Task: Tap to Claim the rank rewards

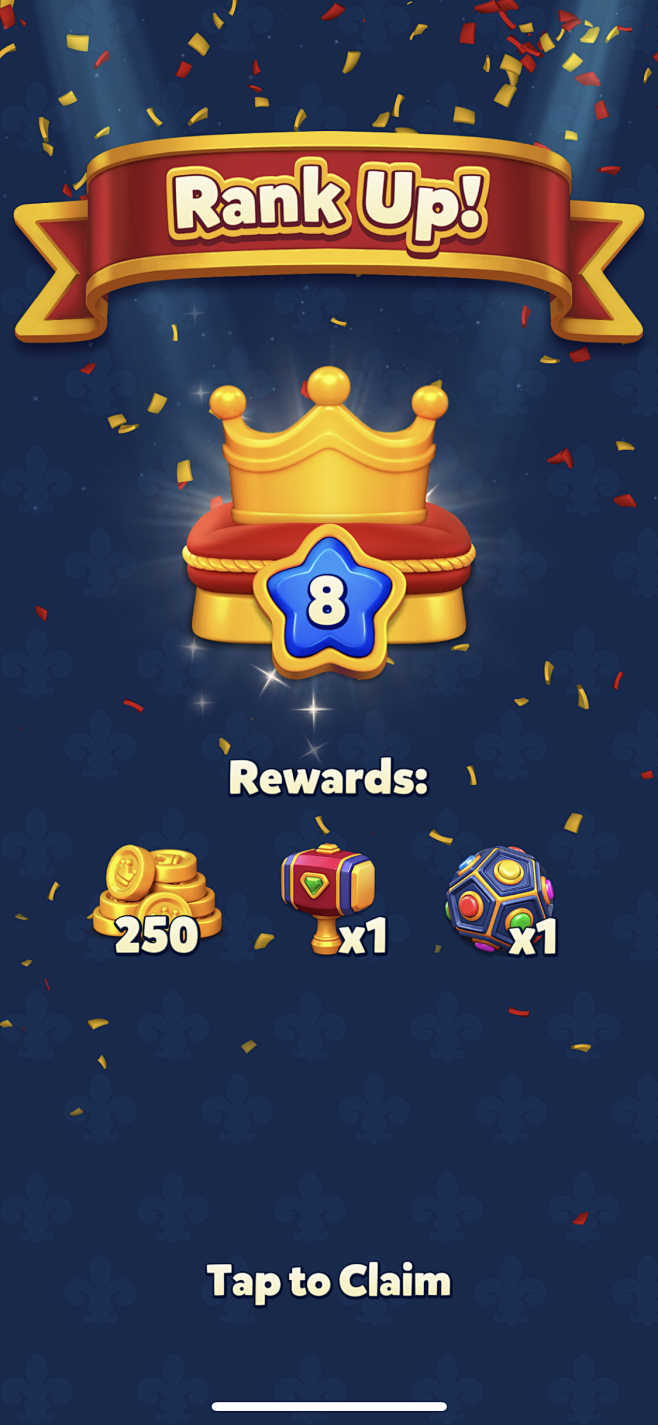Action: pos(329,1281)
